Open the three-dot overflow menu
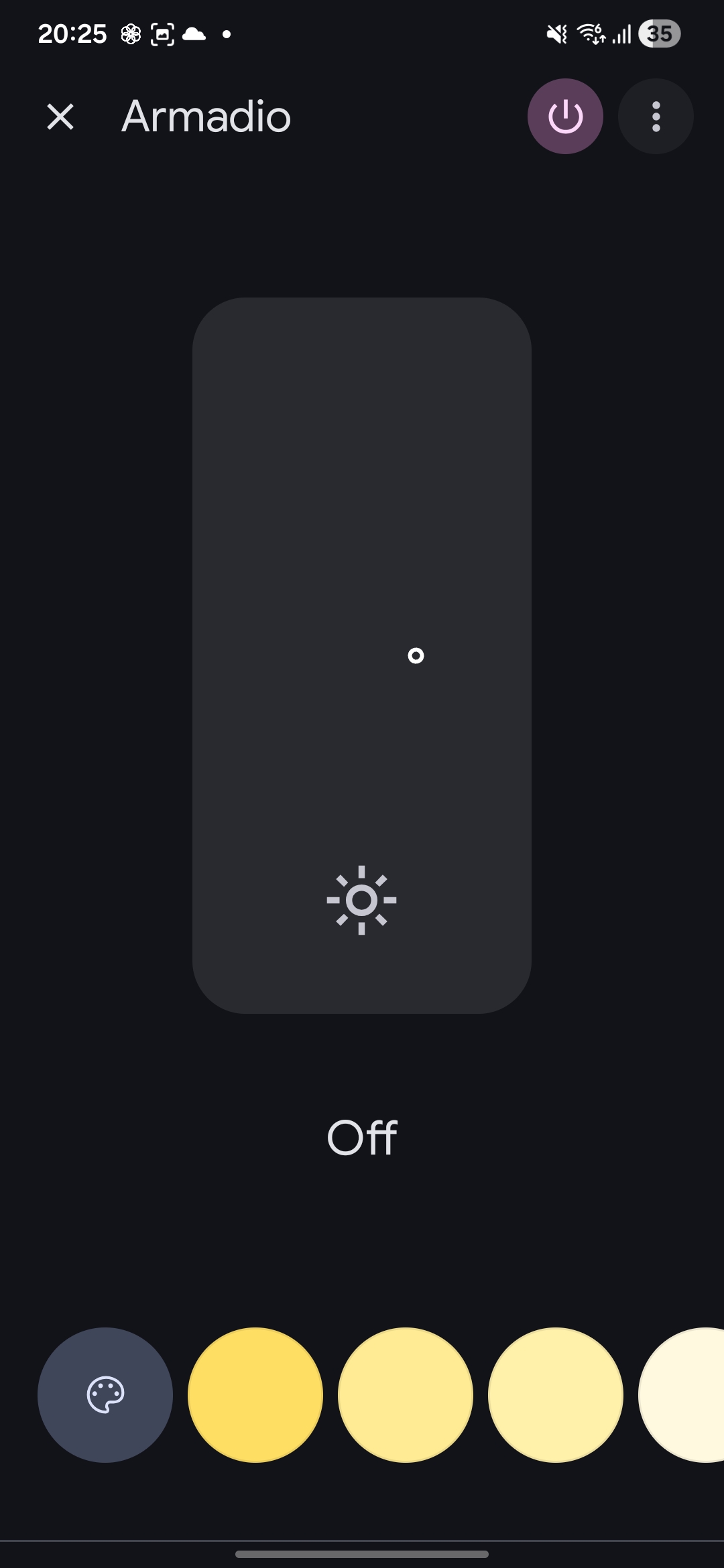 656,117
